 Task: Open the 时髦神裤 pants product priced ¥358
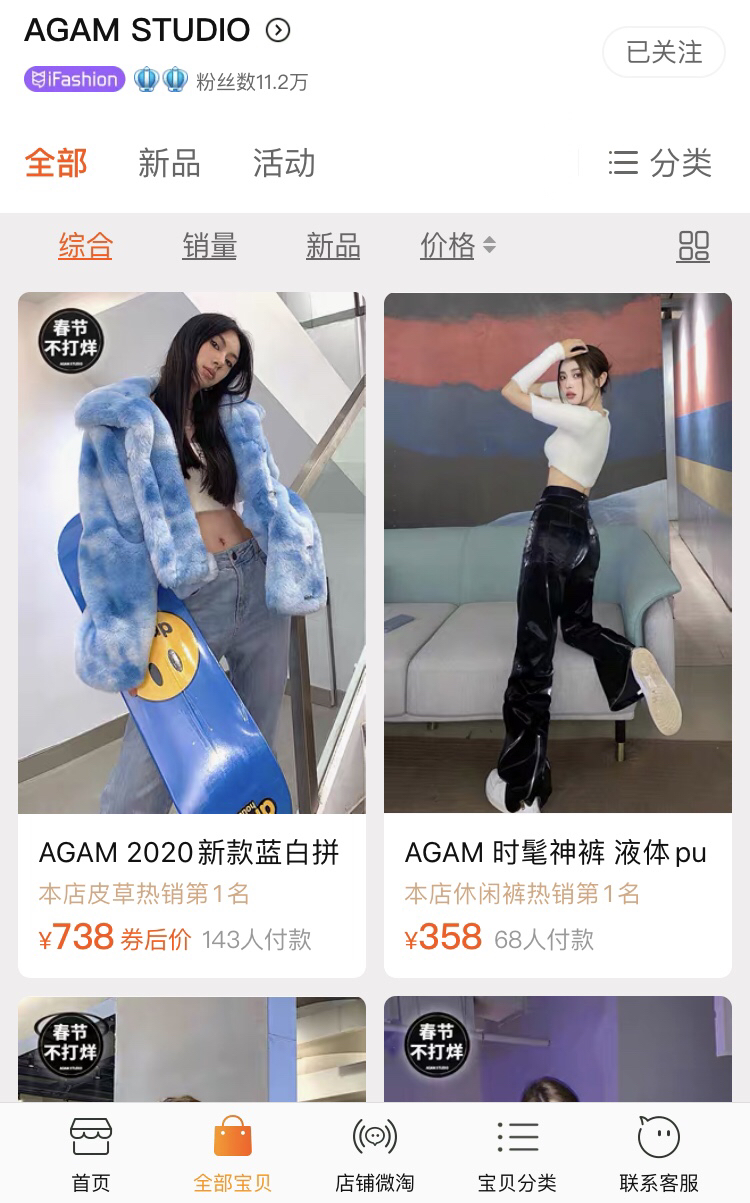(558, 600)
